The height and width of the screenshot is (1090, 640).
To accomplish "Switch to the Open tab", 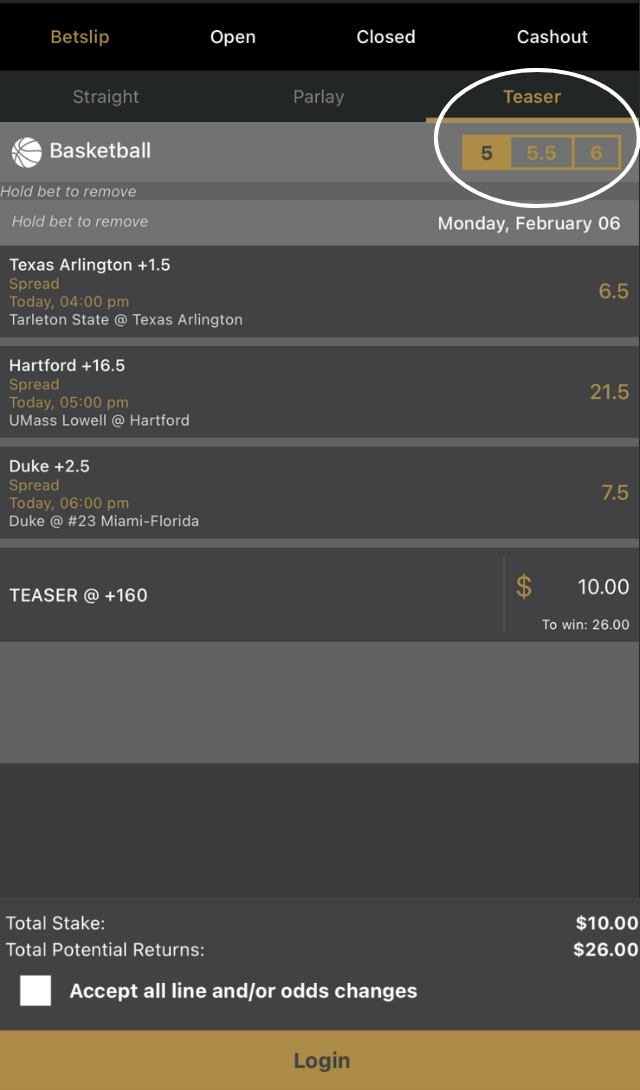I will pyautogui.click(x=233, y=37).
